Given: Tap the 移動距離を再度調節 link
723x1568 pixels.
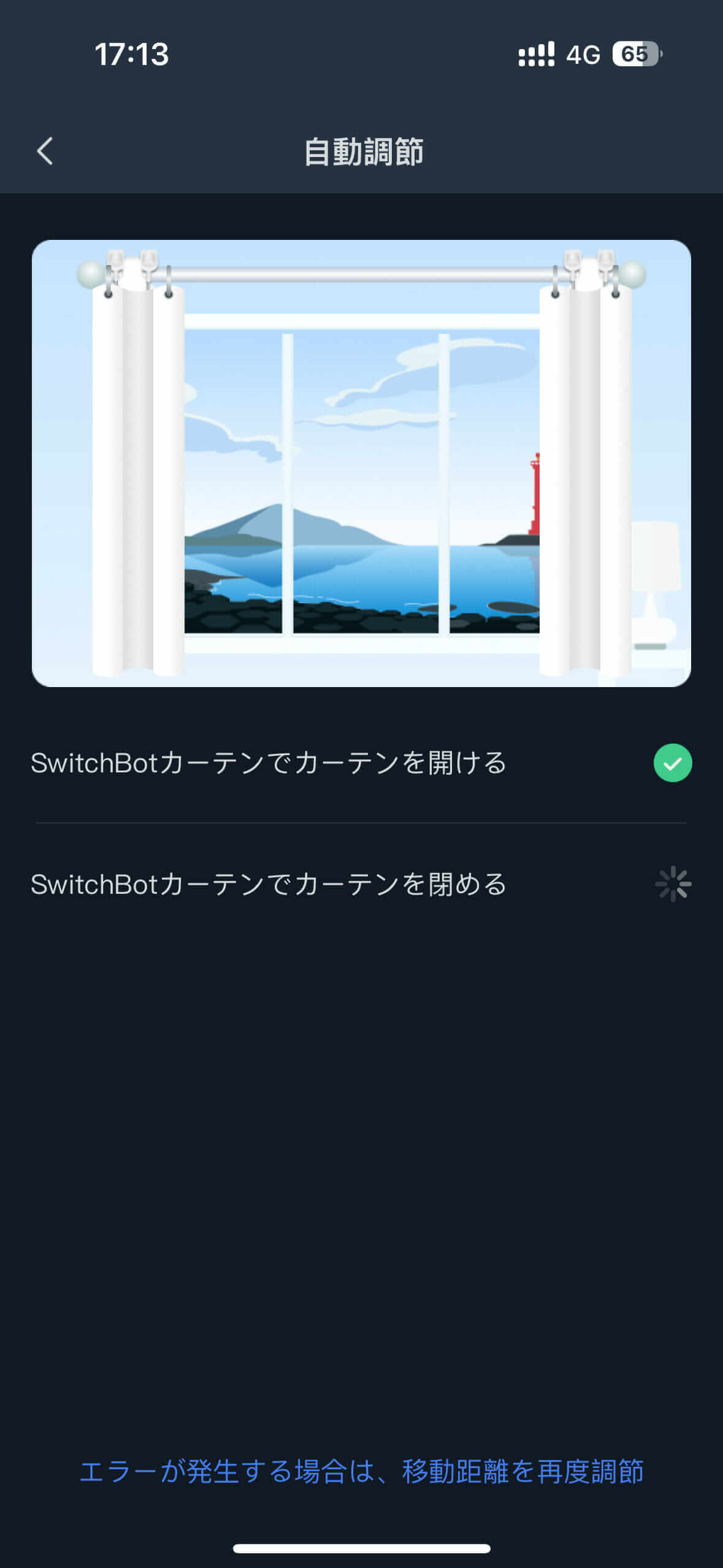Looking at the screenshot, I should [522, 1472].
